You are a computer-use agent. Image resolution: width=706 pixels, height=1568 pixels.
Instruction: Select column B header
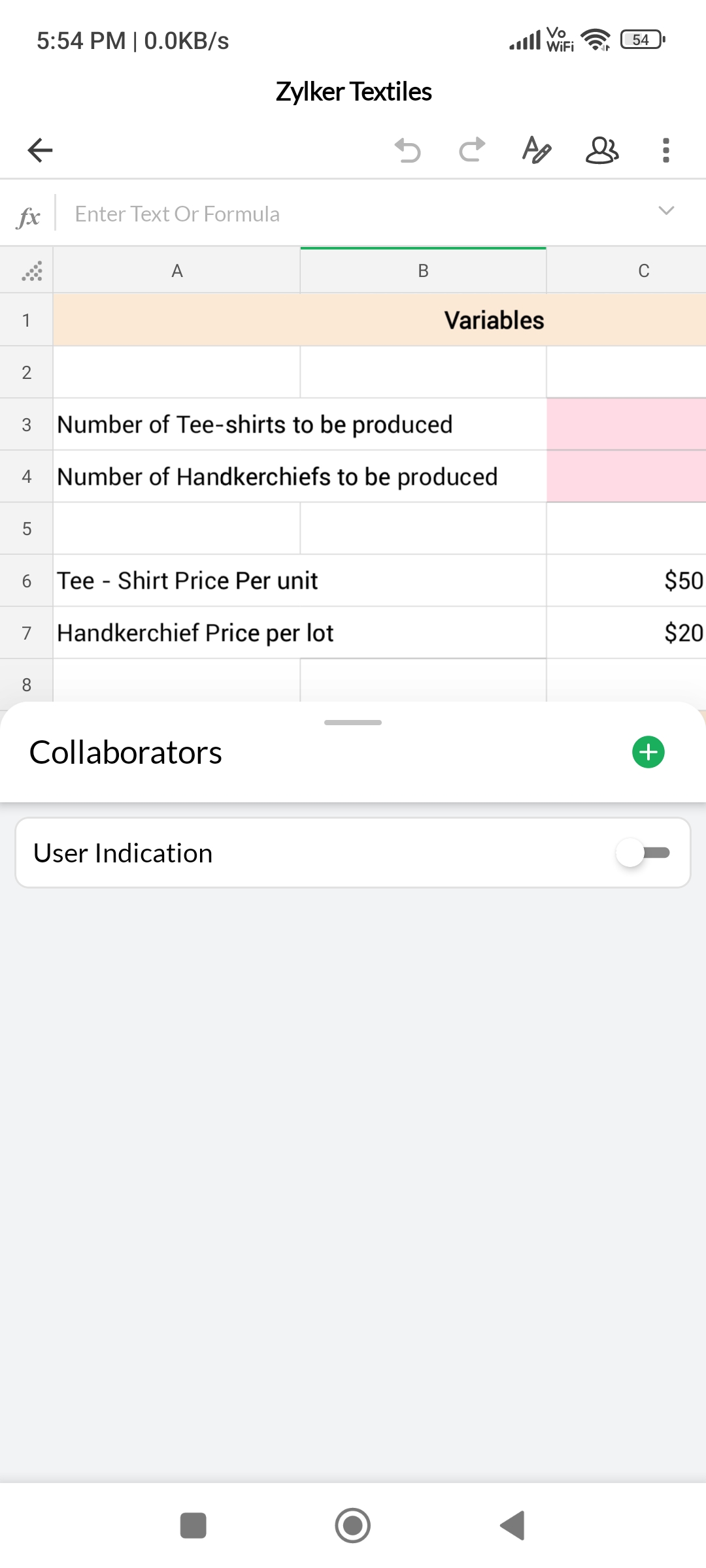coord(423,270)
